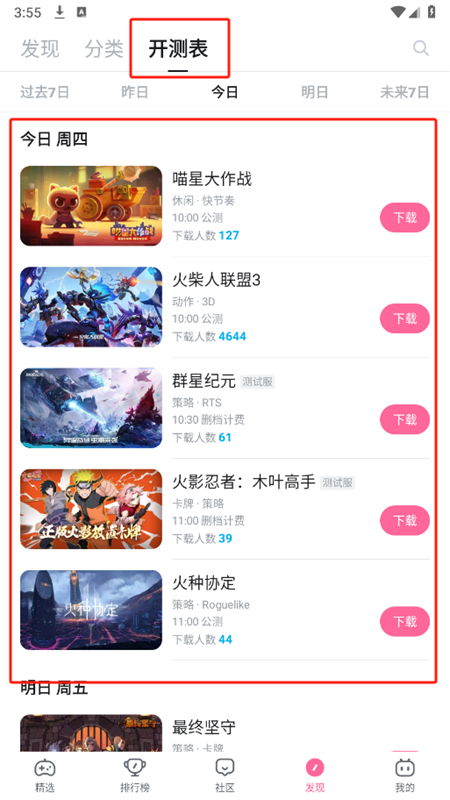Open the 我的 bottom tab
450x800 pixels.
point(405,776)
